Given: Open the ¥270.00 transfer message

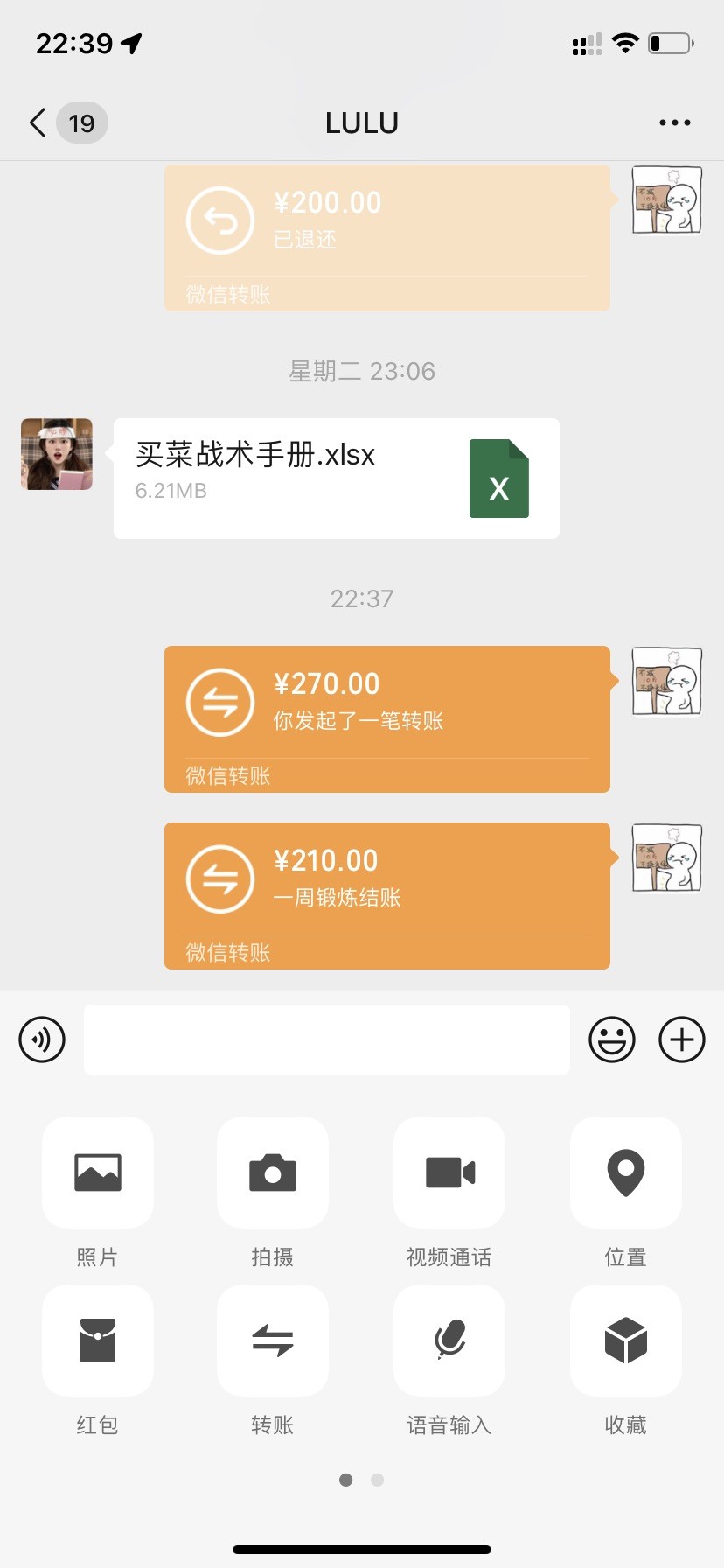Looking at the screenshot, I should click(x=386, y=718).
